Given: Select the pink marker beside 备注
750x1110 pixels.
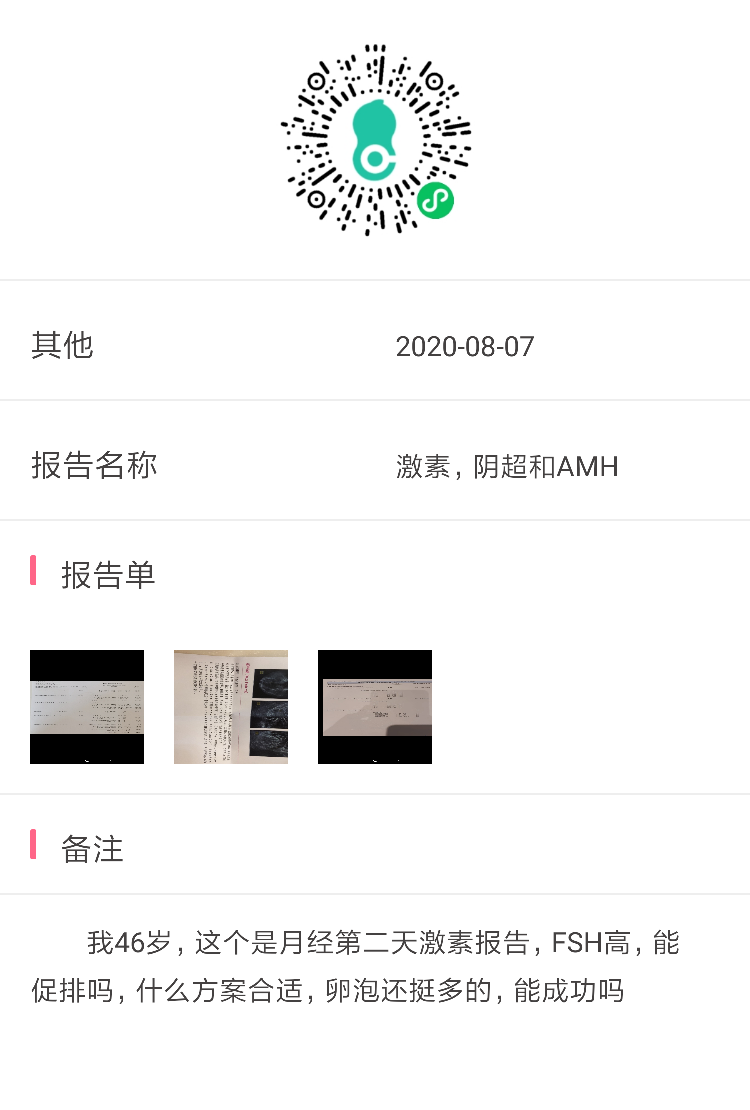Looking at the screenshot, I should 33,848.
